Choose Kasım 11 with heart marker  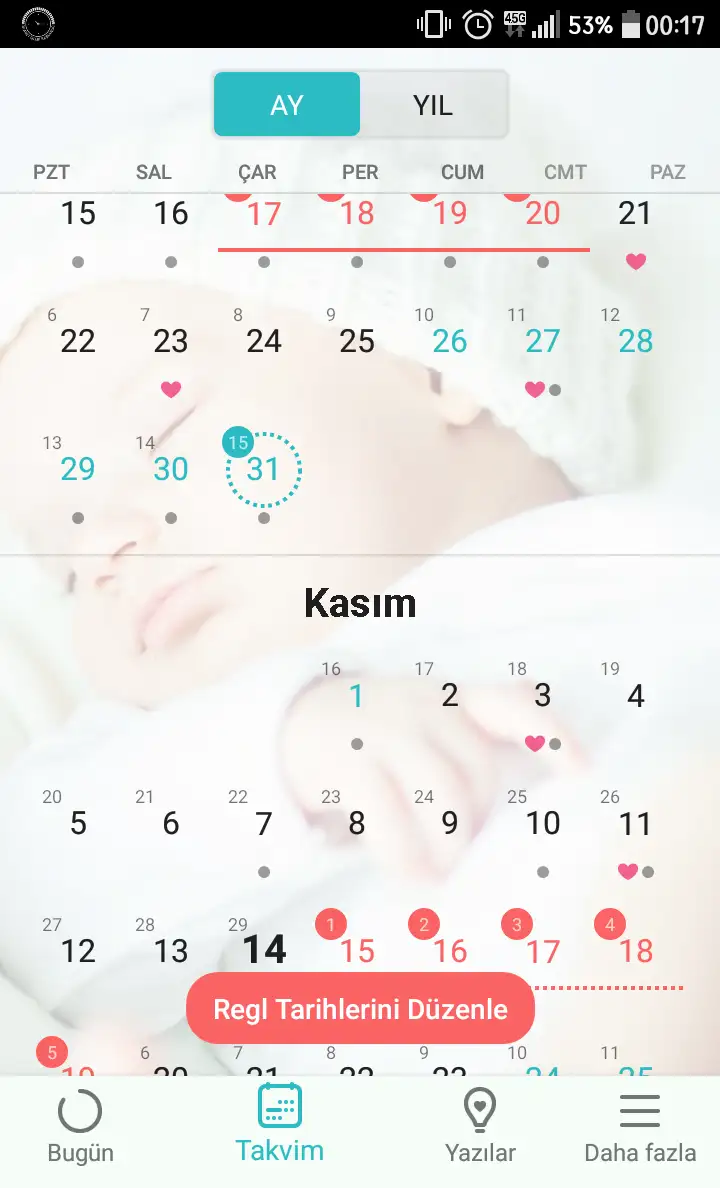(x=635, y=823)
